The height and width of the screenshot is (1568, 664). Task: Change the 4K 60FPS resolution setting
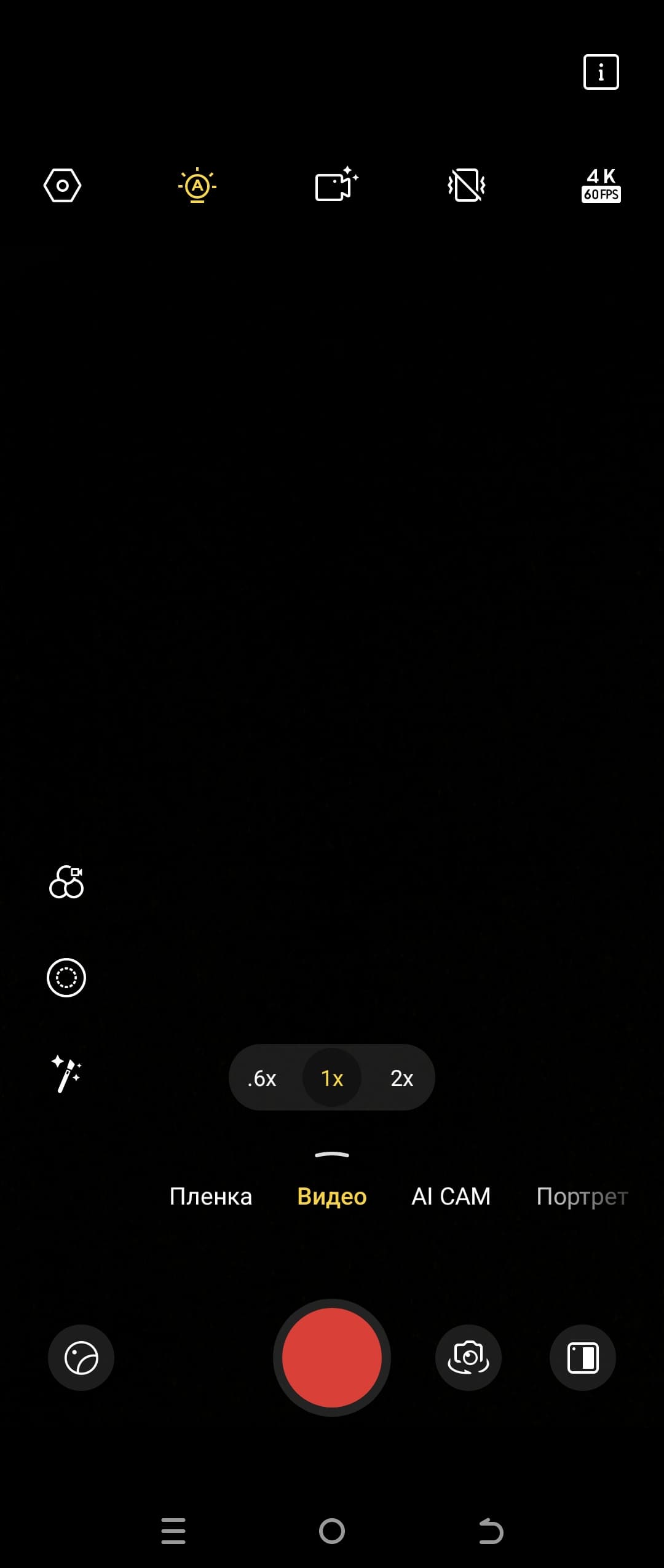[601, 185]
